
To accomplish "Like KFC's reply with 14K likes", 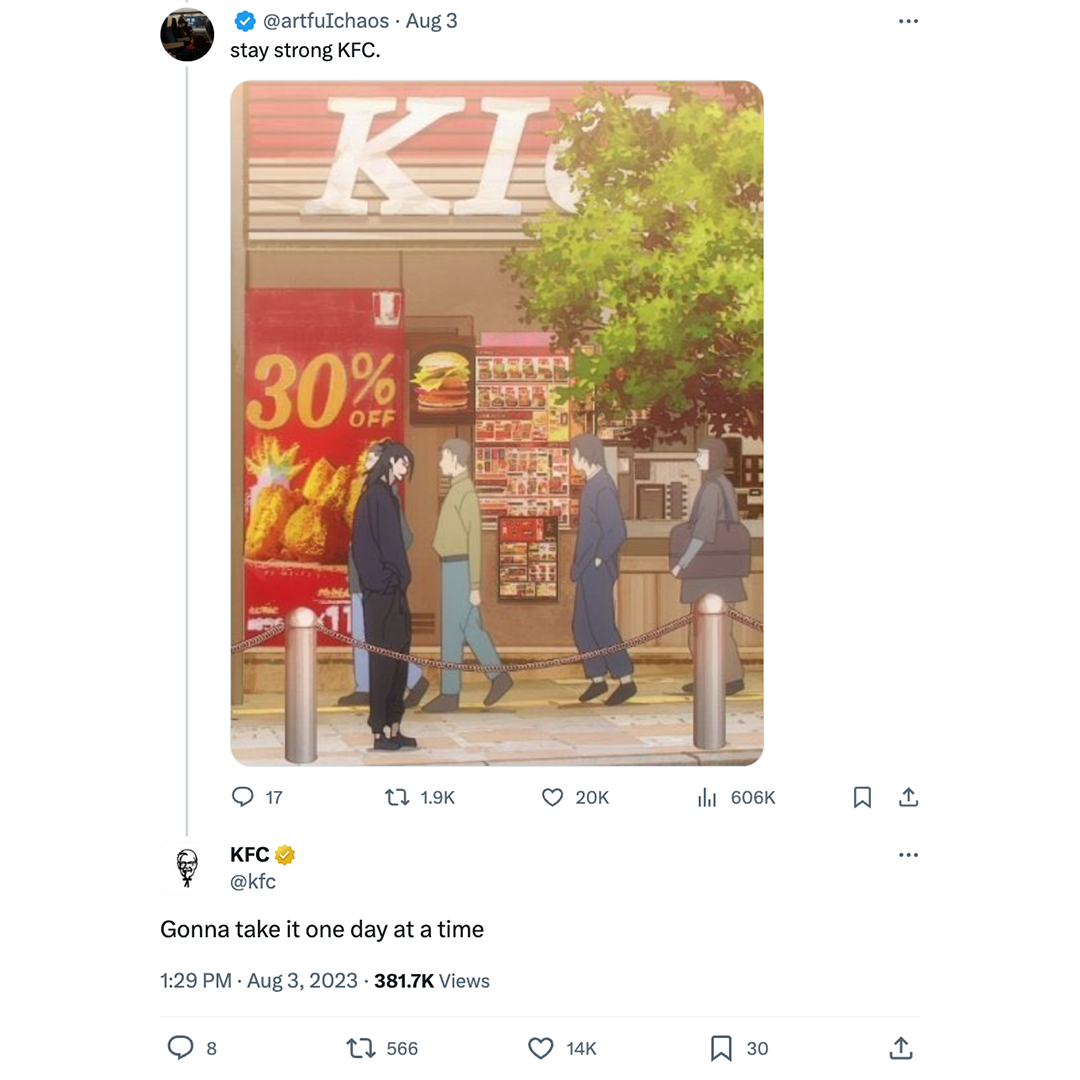I will coord(540,1047).
